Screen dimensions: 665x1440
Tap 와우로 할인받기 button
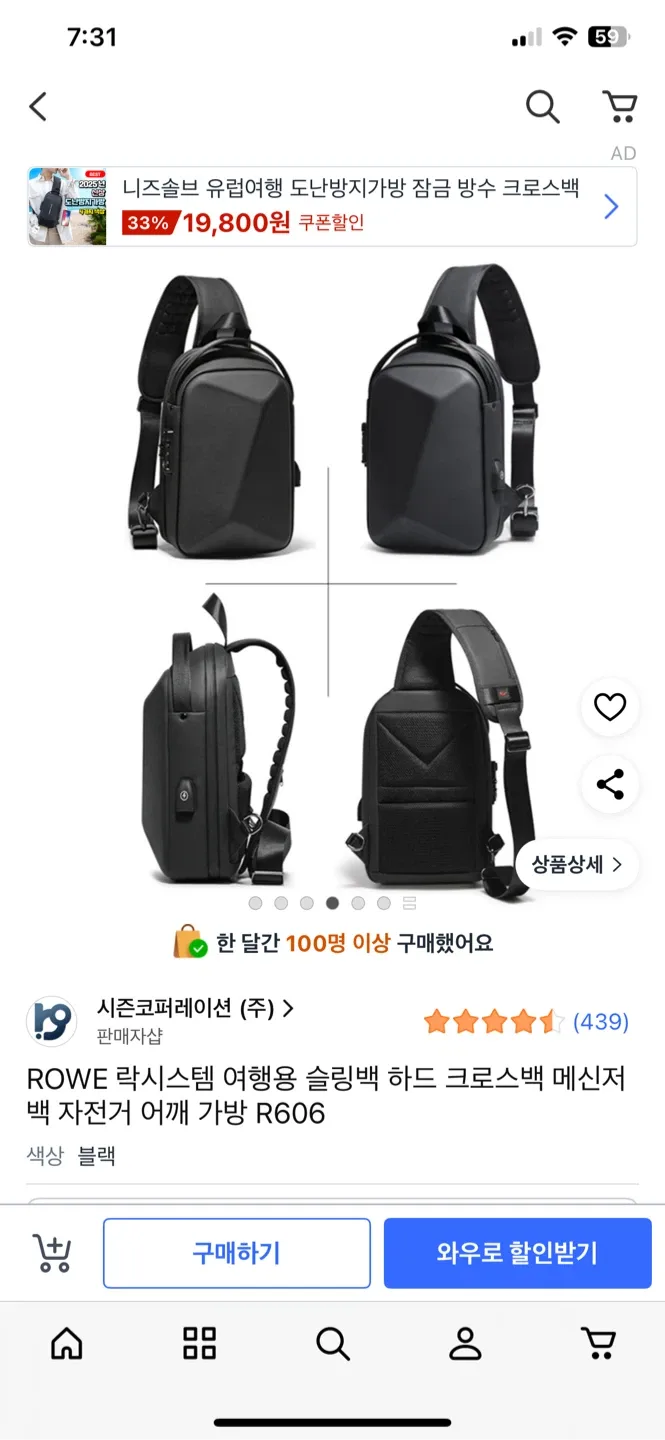tap(517, 1252)
